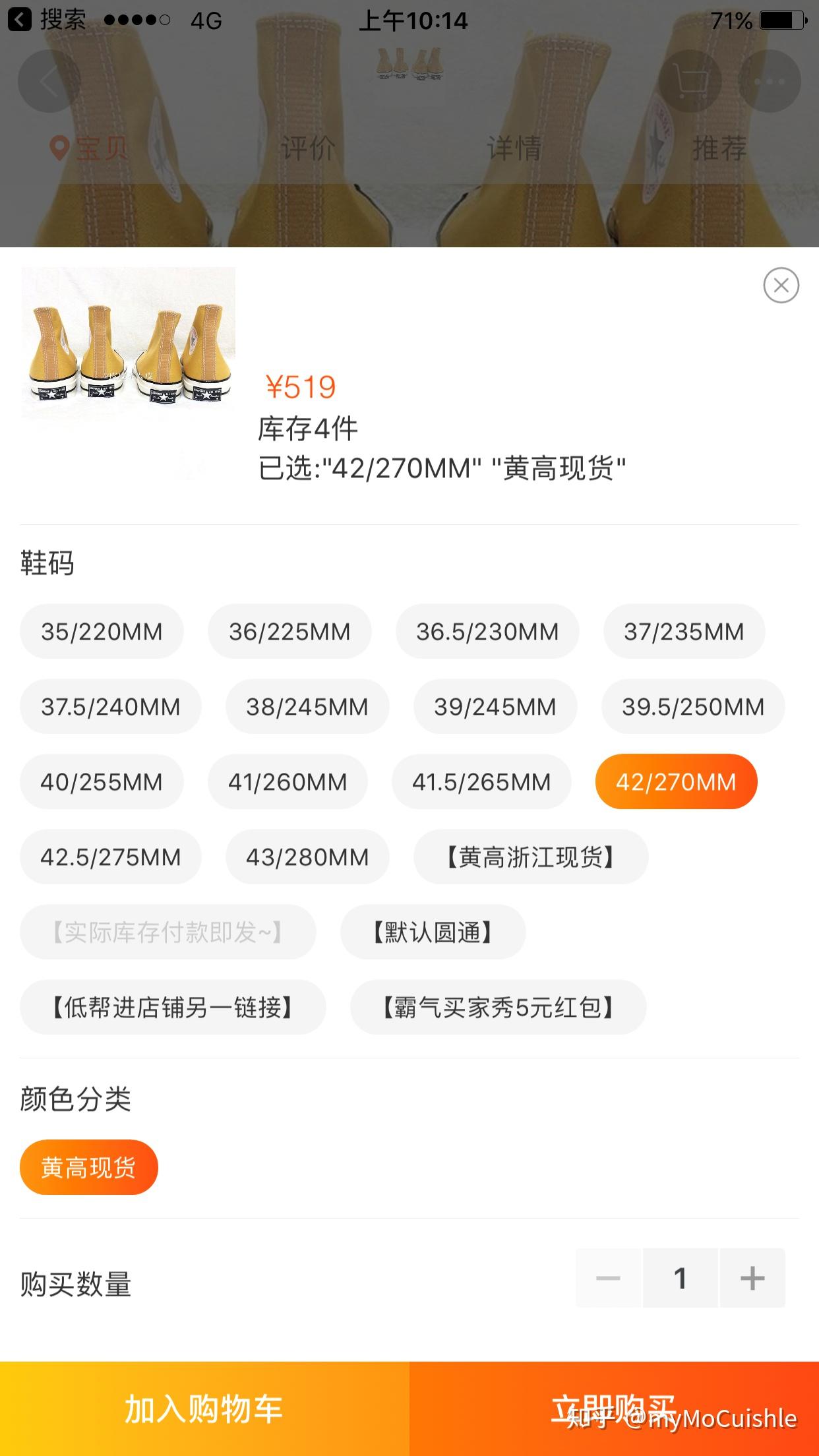Choose size 41.5/265MM
The image size is (819, 1456).
click(481, 782)
